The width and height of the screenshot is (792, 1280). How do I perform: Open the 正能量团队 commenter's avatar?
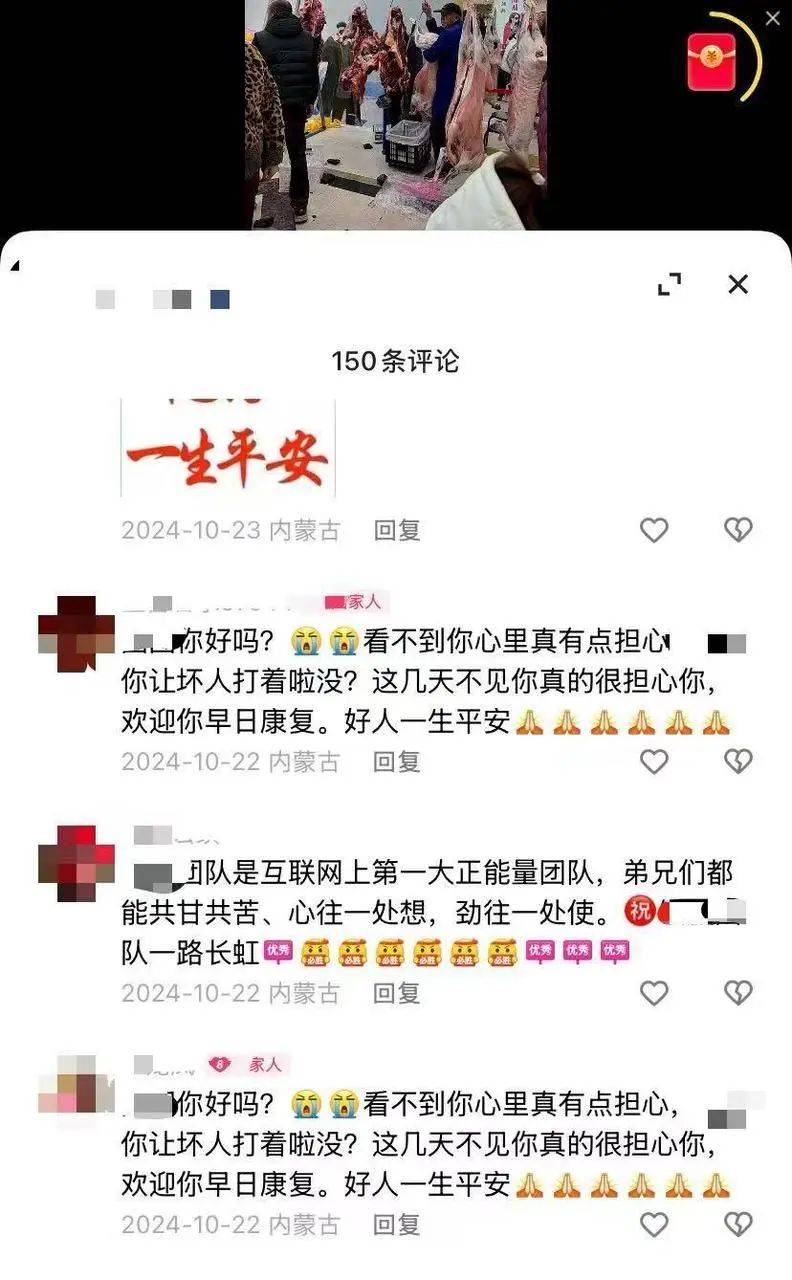(x=76, y=862)
